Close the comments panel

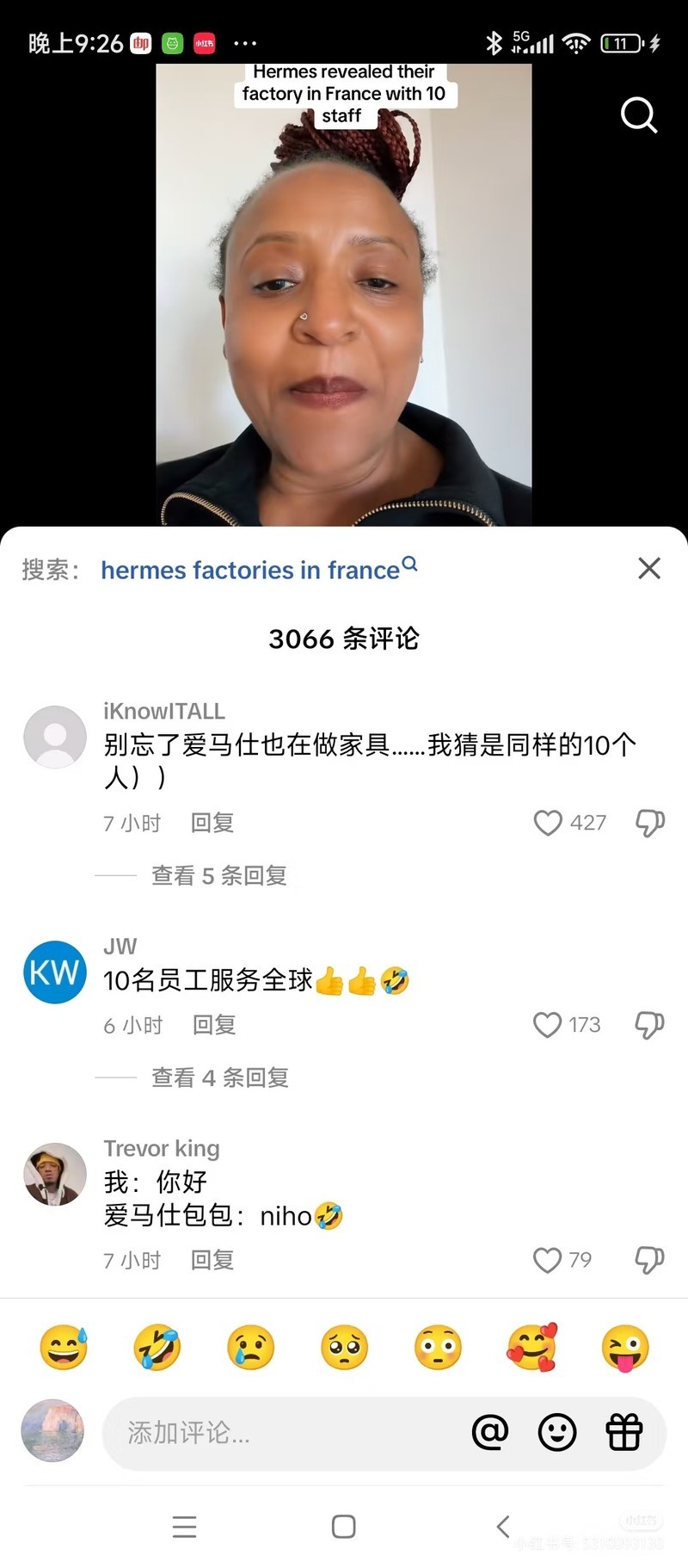tap(649, 568)
